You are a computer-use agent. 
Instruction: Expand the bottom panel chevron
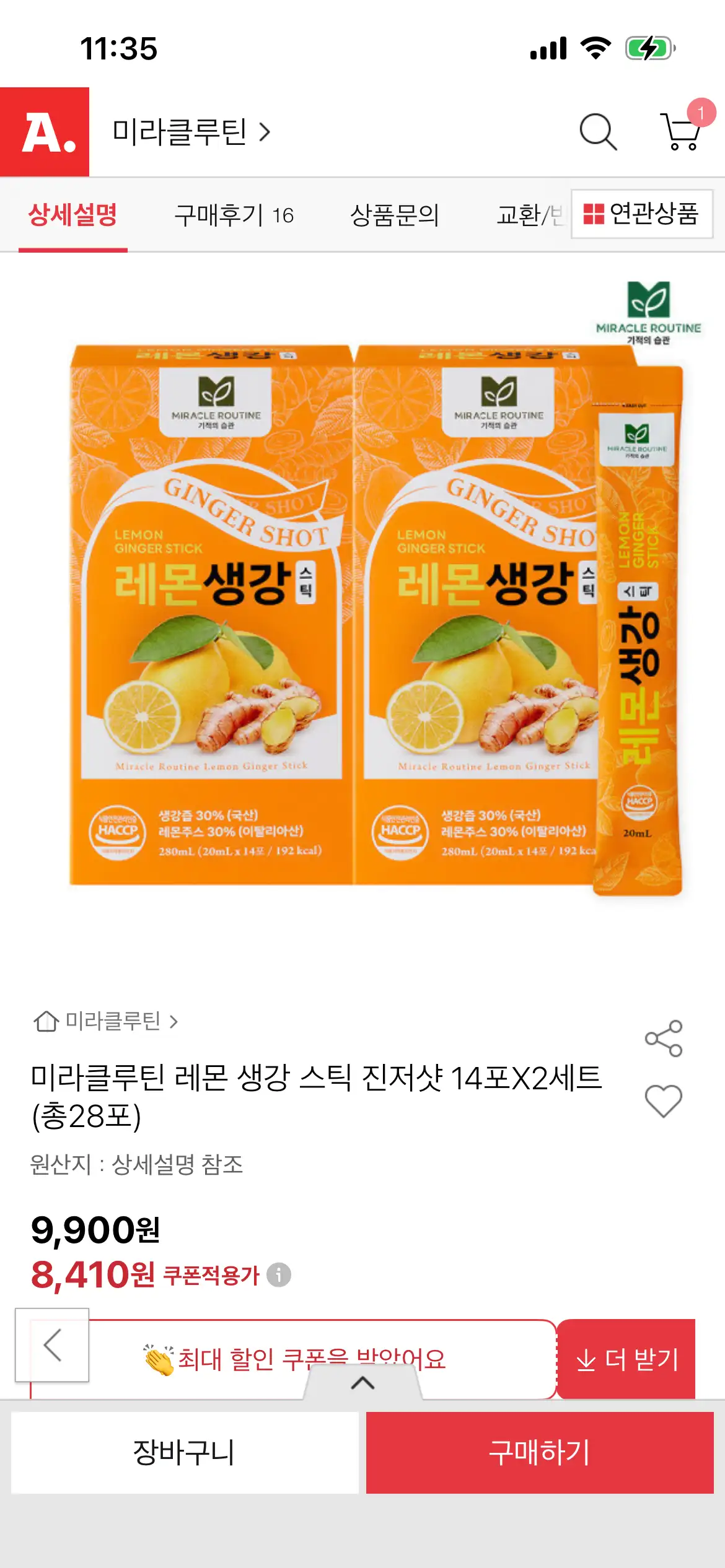(362, 1383)
